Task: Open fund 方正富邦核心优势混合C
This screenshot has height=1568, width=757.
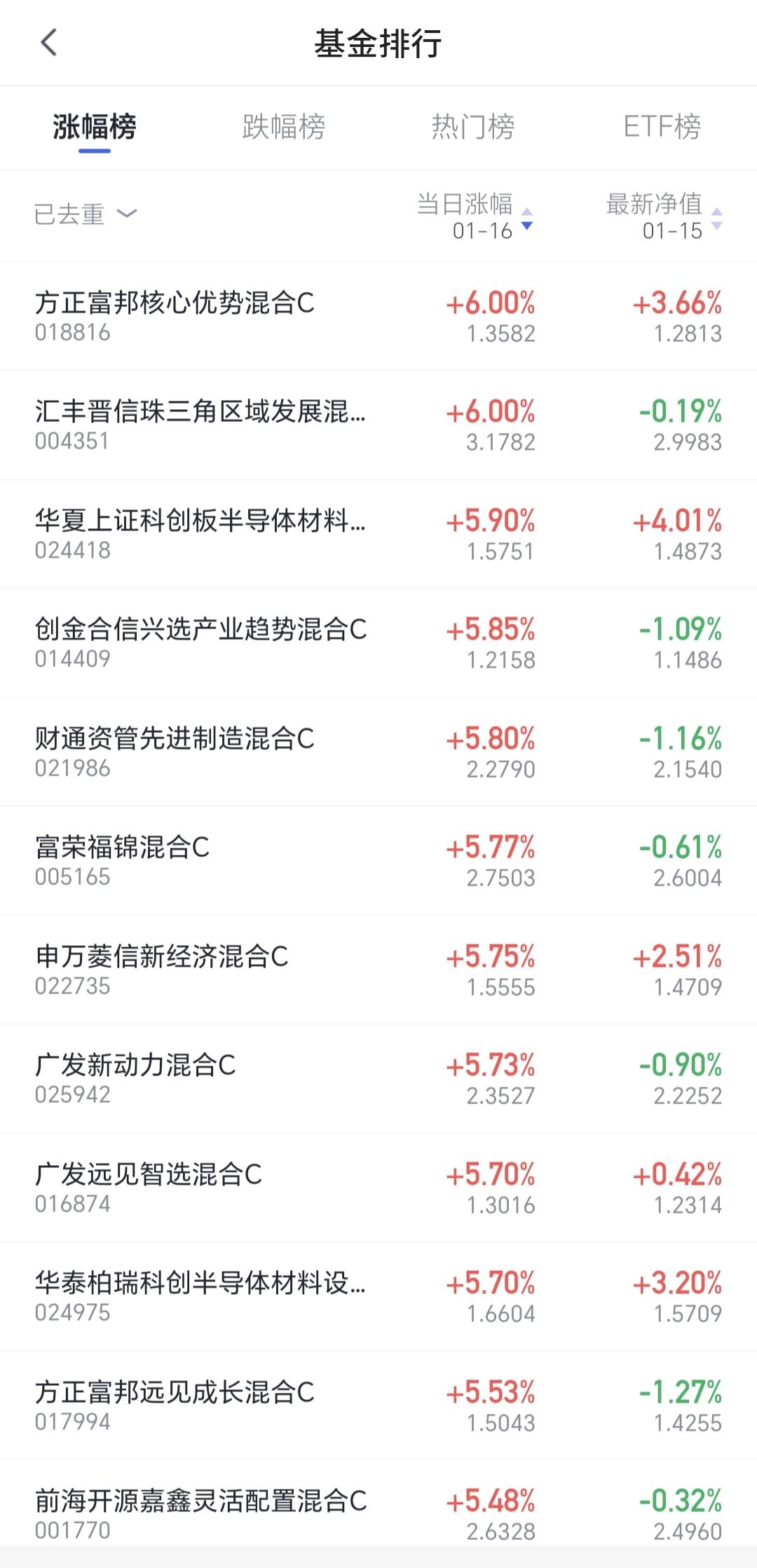Action: point(378,317)
